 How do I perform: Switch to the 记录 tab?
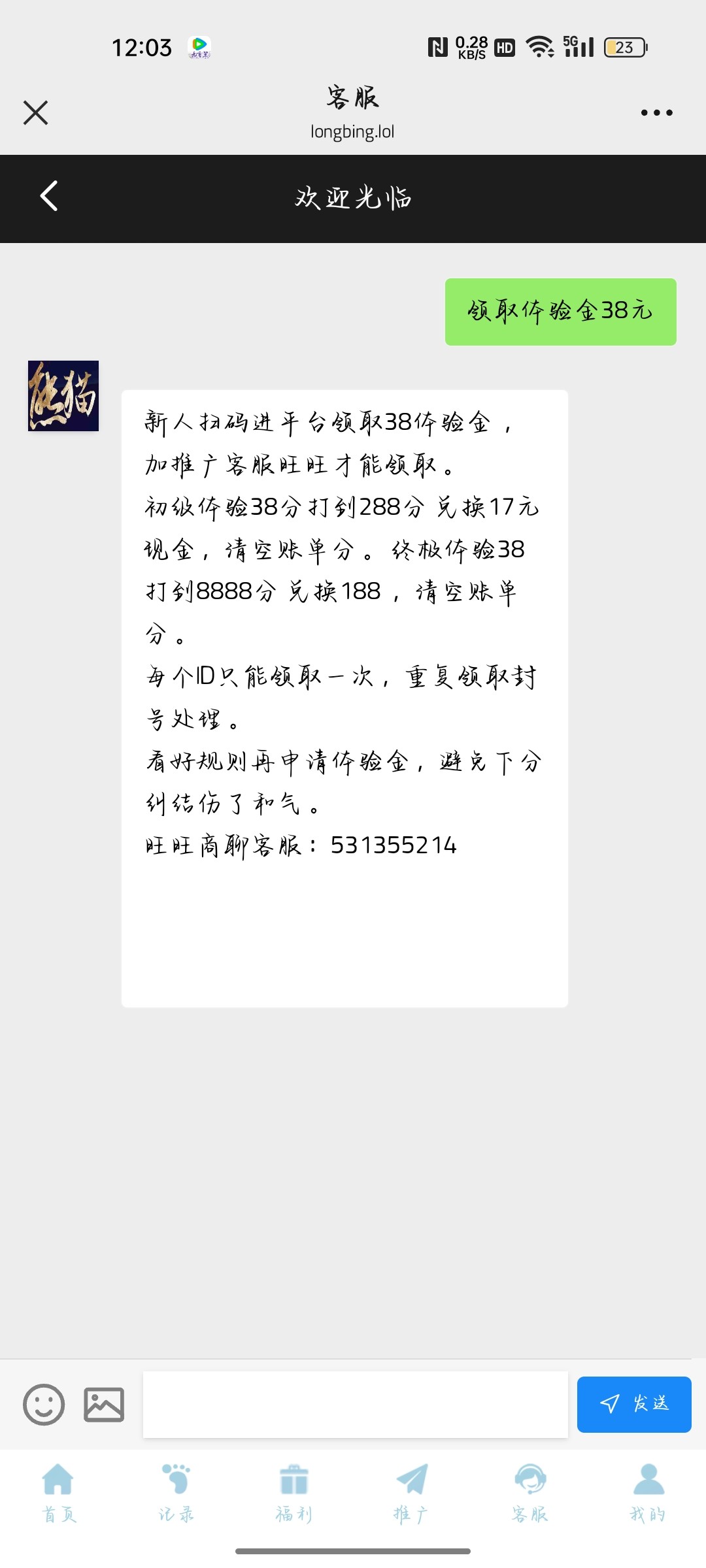[x=176, y=1493]
